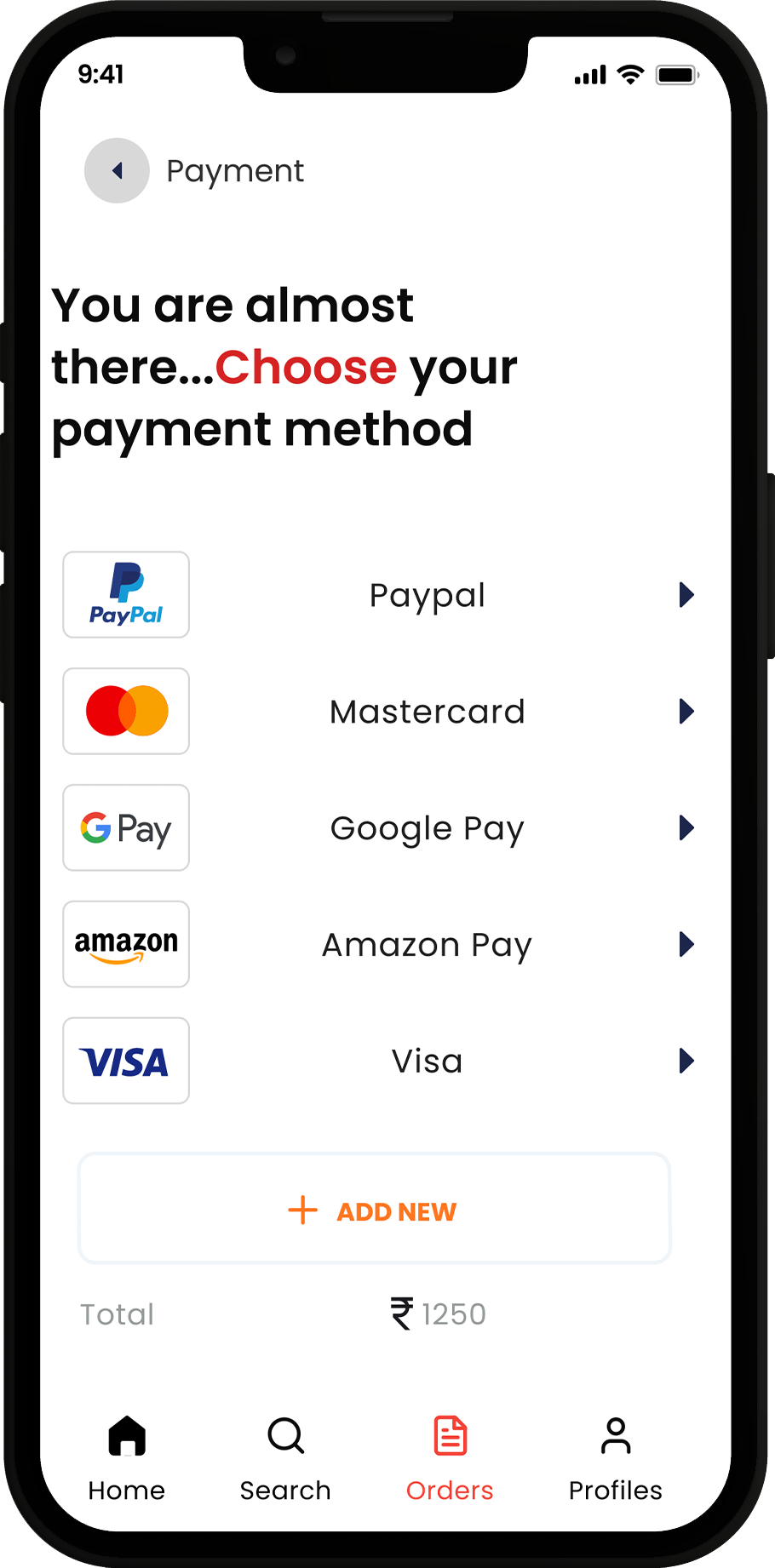Choose Mastercard payment option
This screenshot has height=1568, width=775.
click(427, 712)
